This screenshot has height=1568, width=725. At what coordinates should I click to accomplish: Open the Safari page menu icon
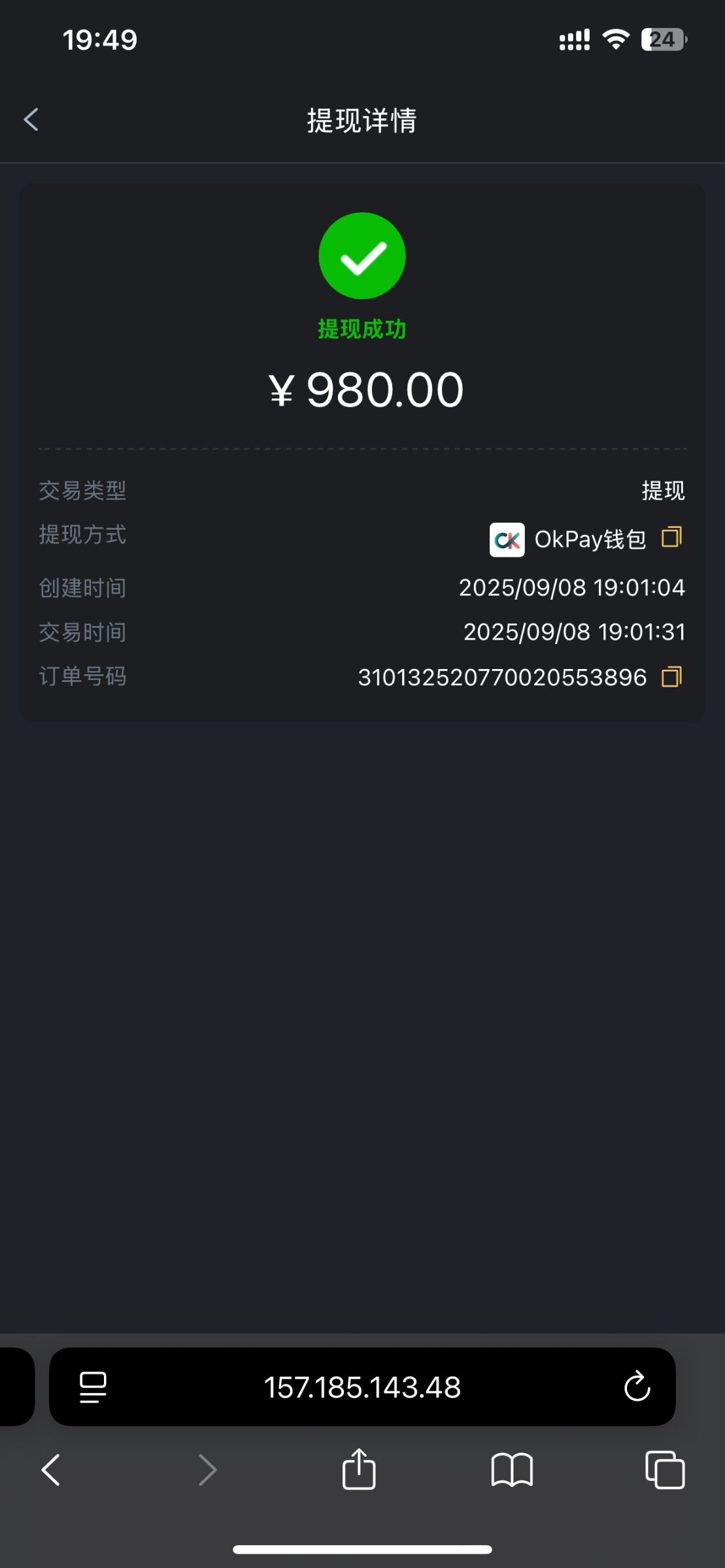coord(93,1387)
